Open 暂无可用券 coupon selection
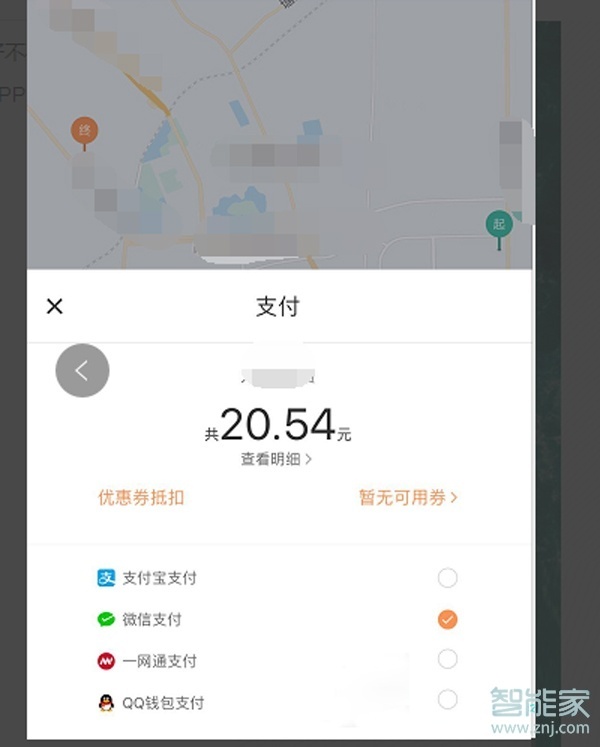 pos(408,497)
